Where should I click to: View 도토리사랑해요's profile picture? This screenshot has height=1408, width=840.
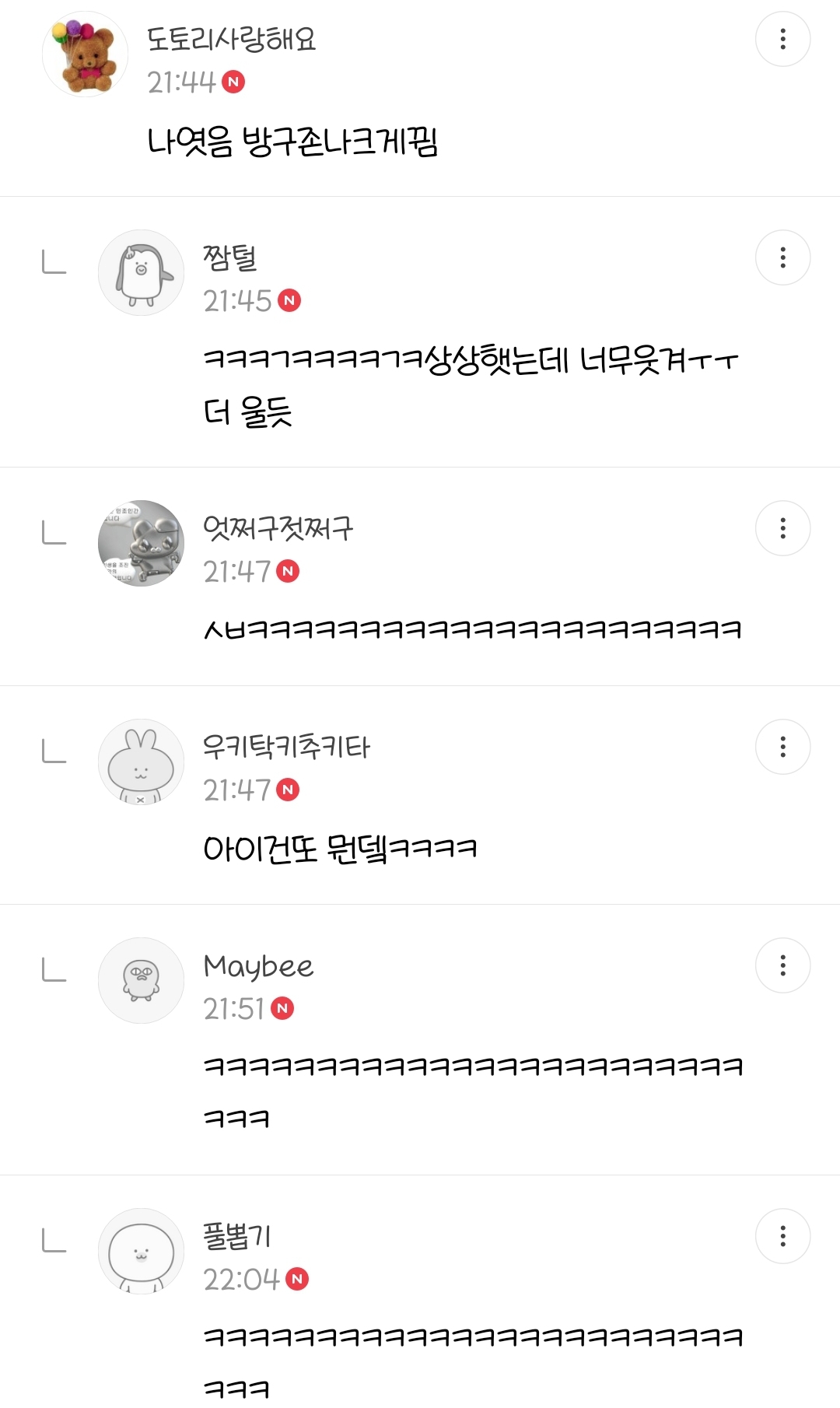[85, 54]
